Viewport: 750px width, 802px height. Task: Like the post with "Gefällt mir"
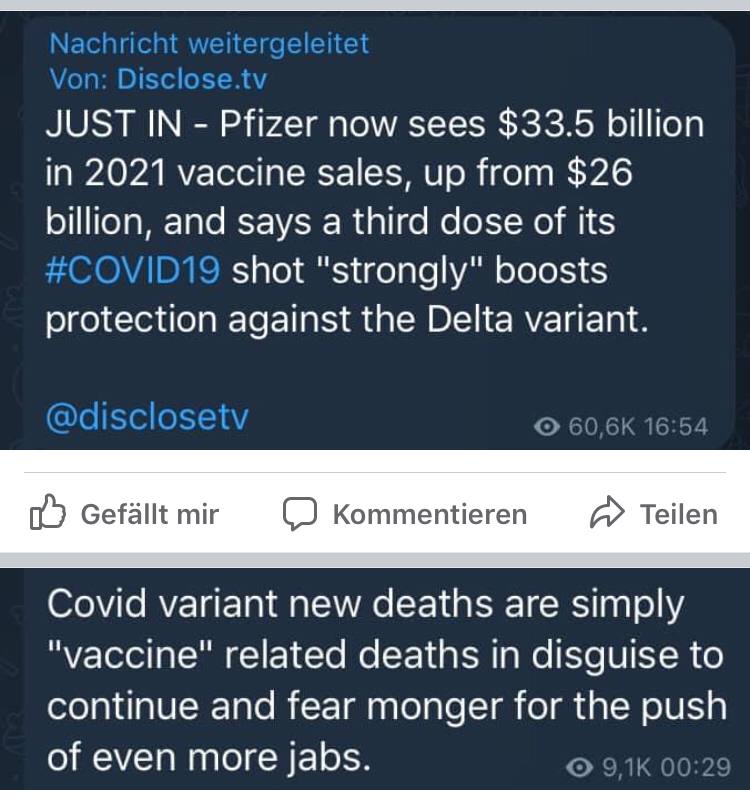click(125, 514)
